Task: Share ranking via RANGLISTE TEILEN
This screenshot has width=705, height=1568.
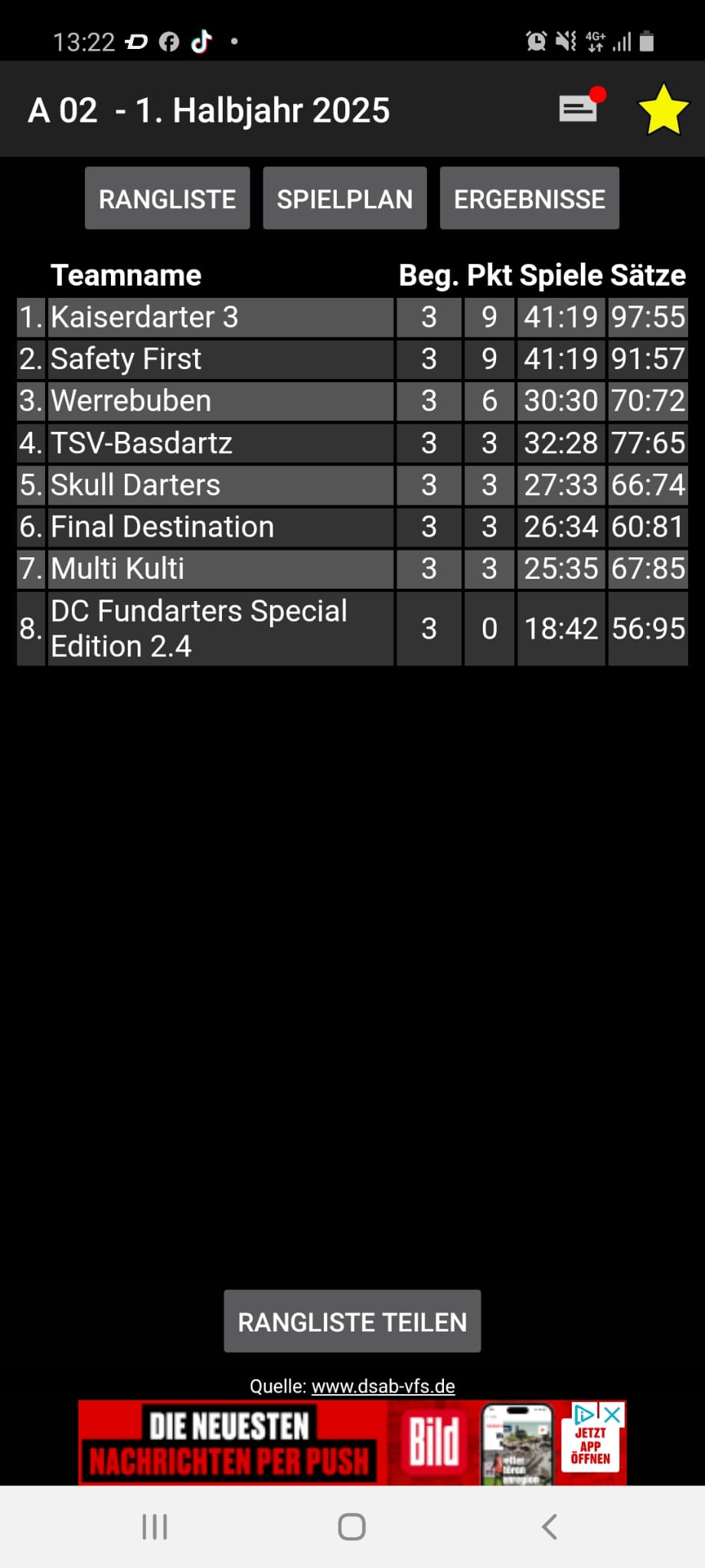Action: (352, 1321)
